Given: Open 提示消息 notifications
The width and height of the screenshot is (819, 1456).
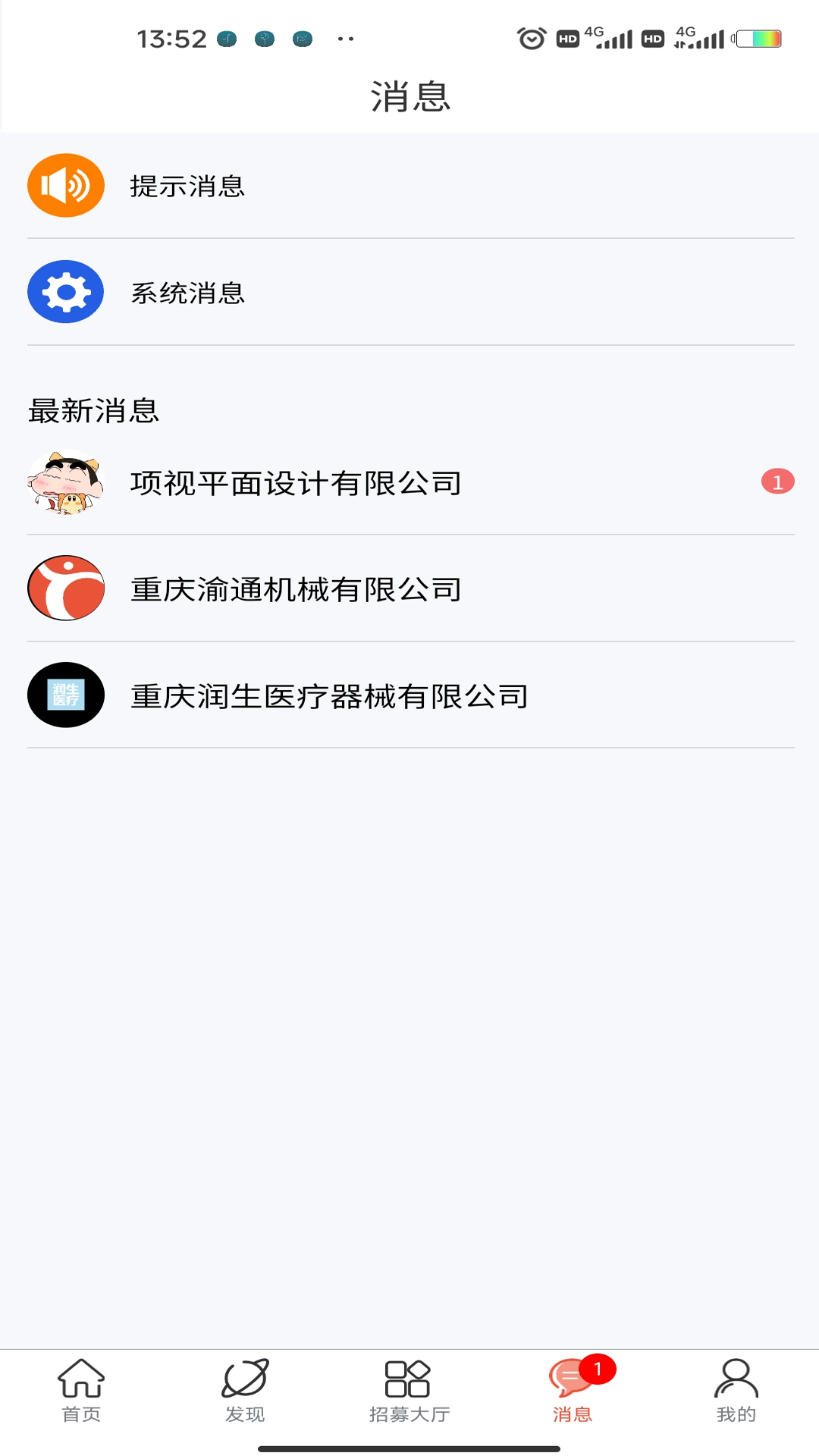Looking at the screenshot, I should tap(409, 186).
